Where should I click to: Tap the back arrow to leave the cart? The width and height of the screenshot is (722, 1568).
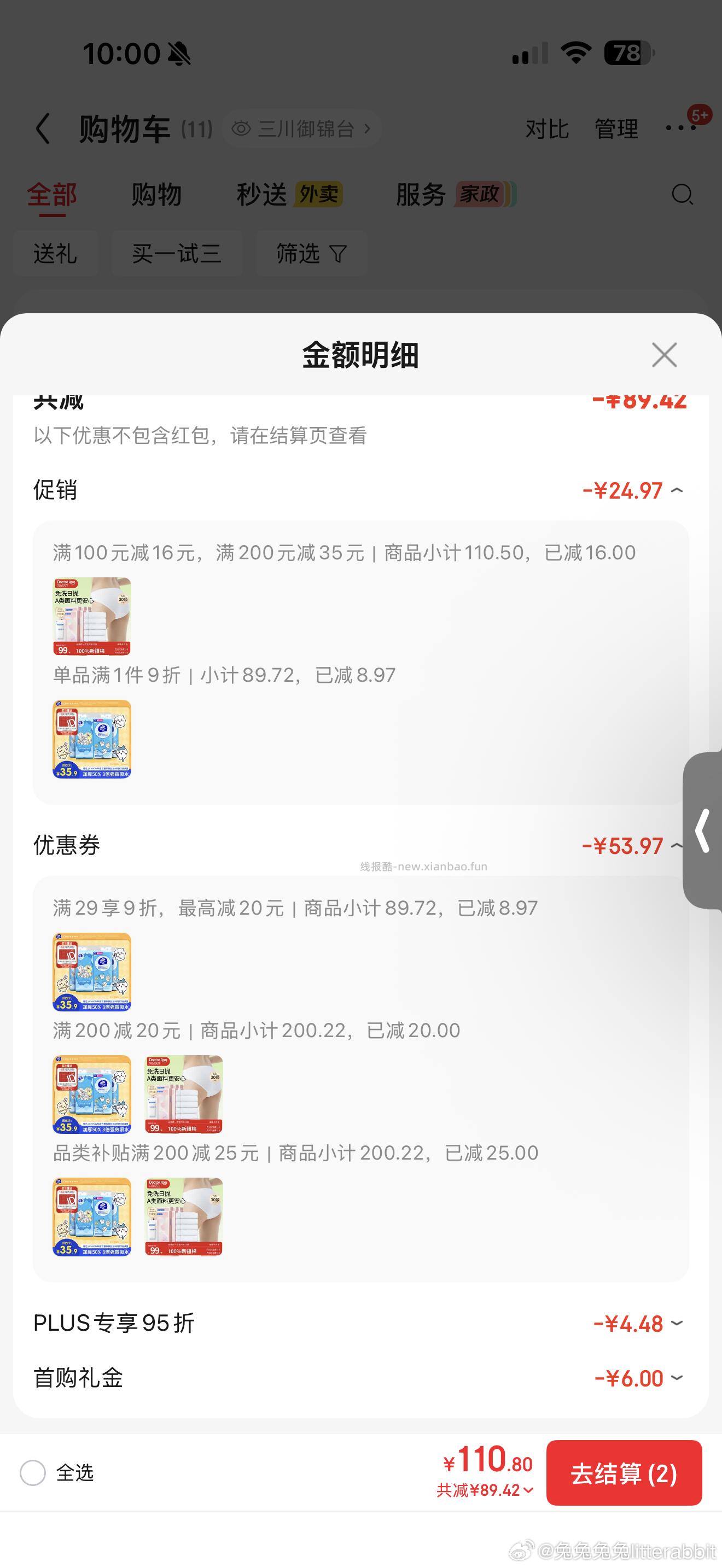42,128
